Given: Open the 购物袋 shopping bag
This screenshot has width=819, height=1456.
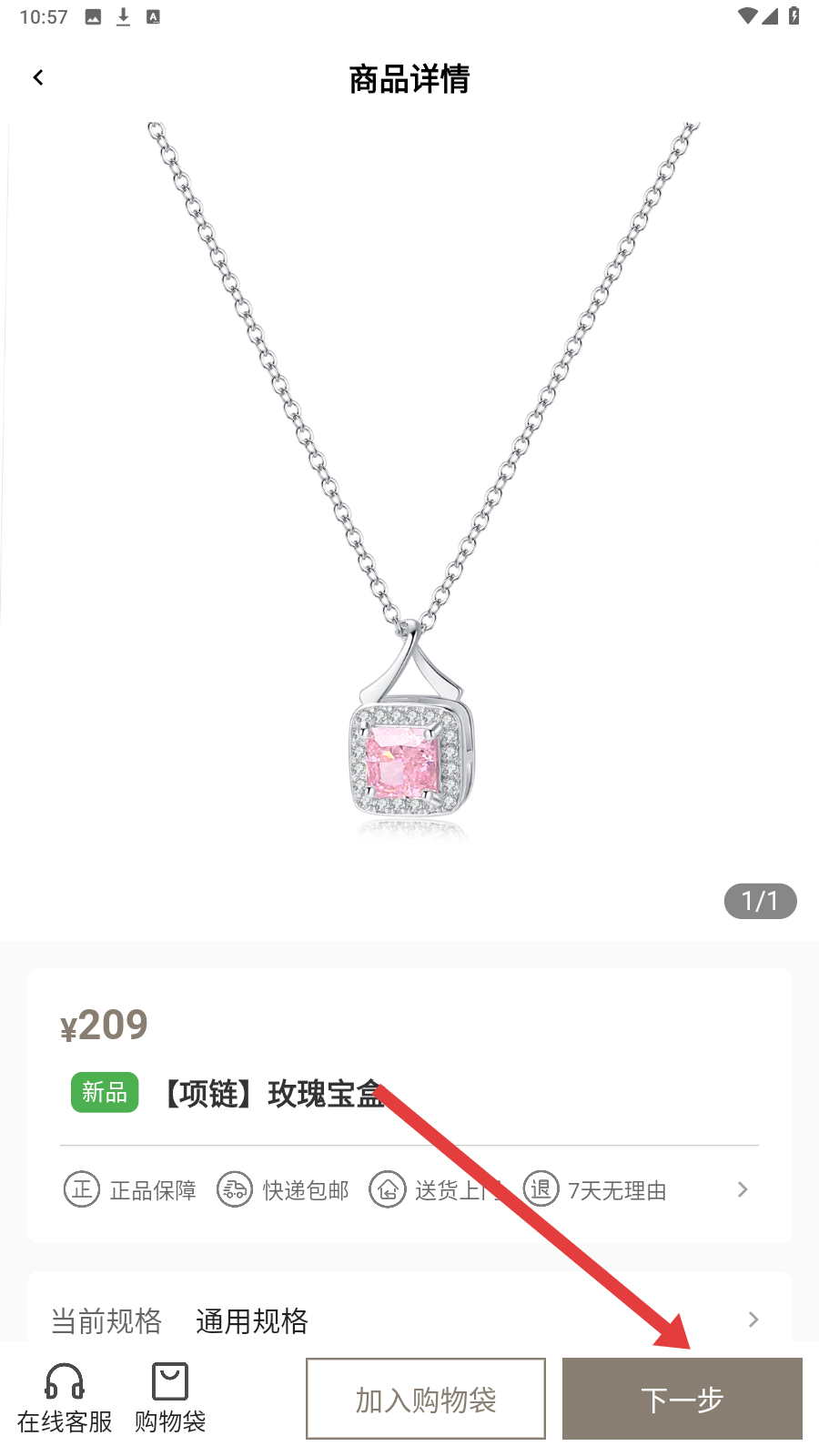Looking at the screenshot, I should coord(170,1399).
